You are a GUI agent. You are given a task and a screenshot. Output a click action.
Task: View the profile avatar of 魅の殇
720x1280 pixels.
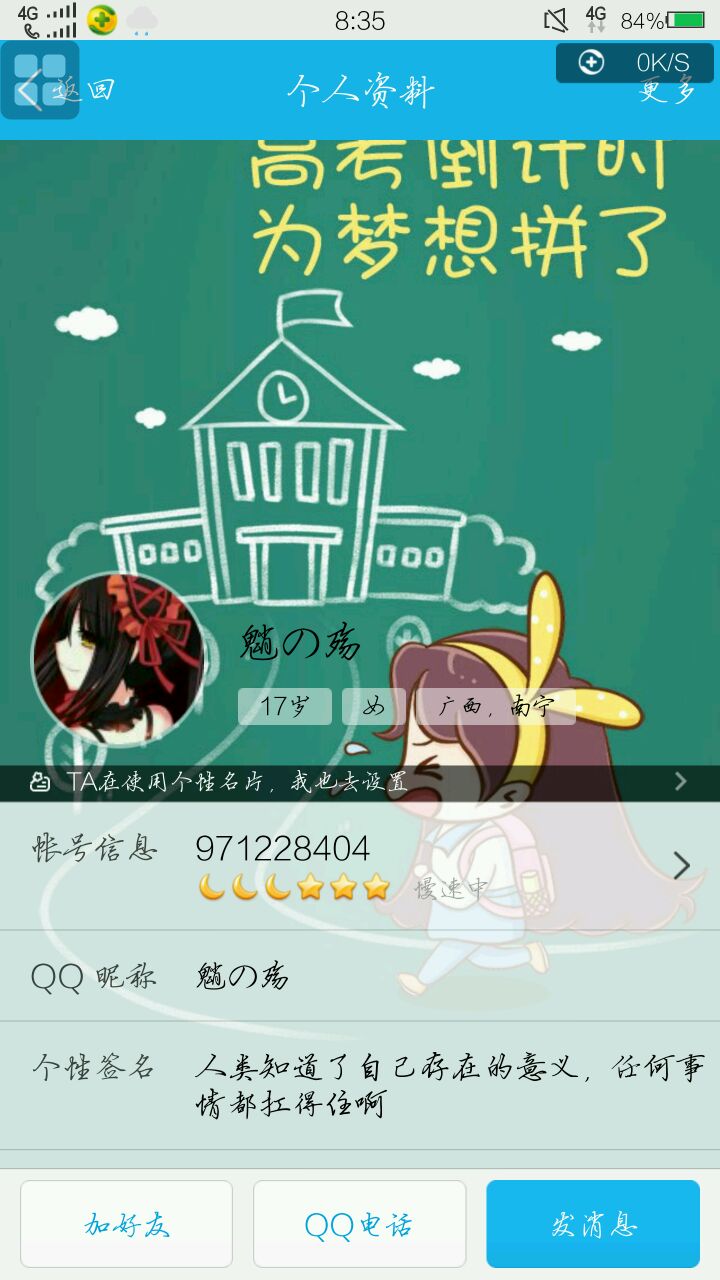118,659
